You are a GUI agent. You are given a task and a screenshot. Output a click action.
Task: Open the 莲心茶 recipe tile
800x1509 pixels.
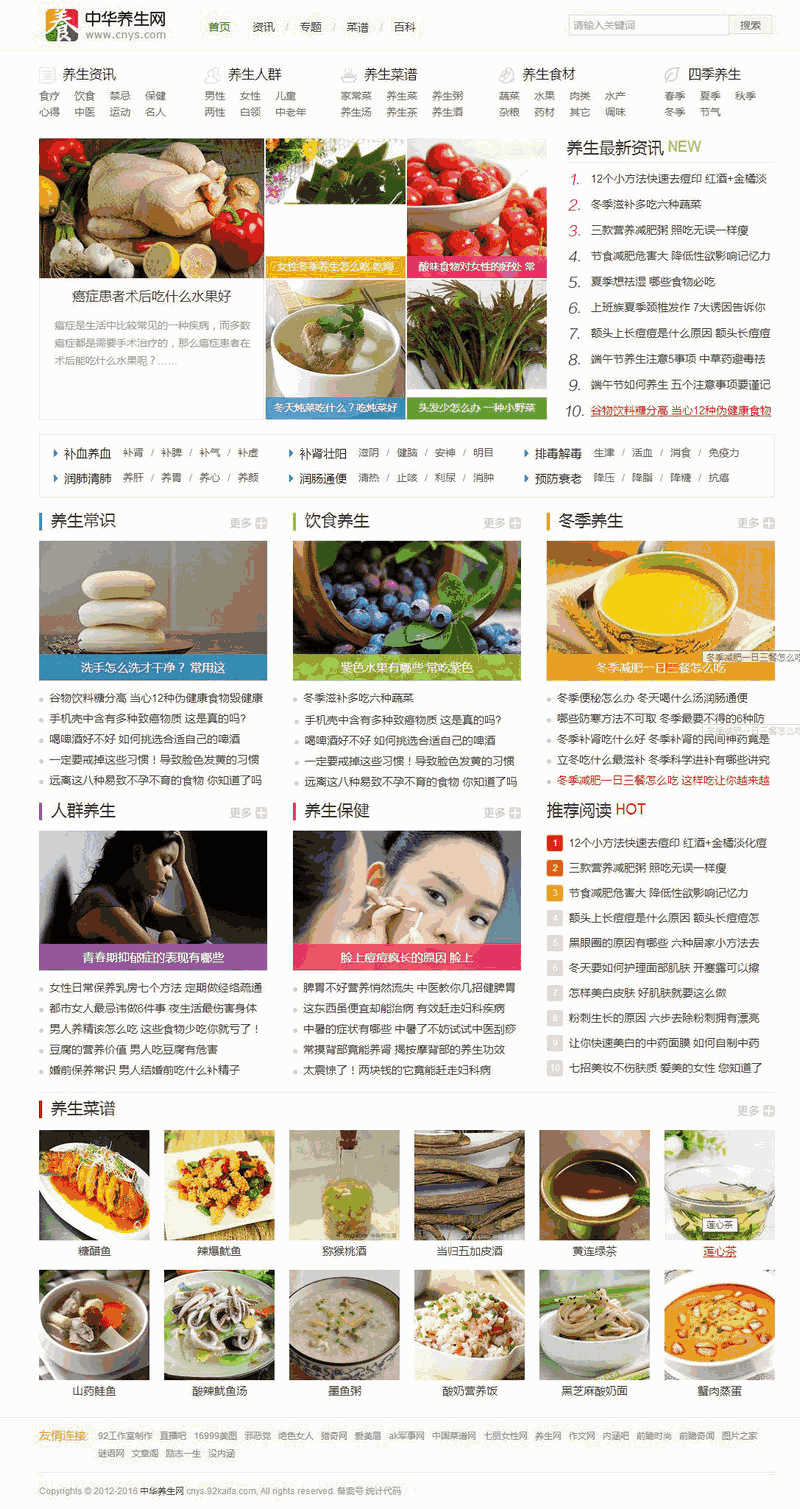[x=719, y=1193]
